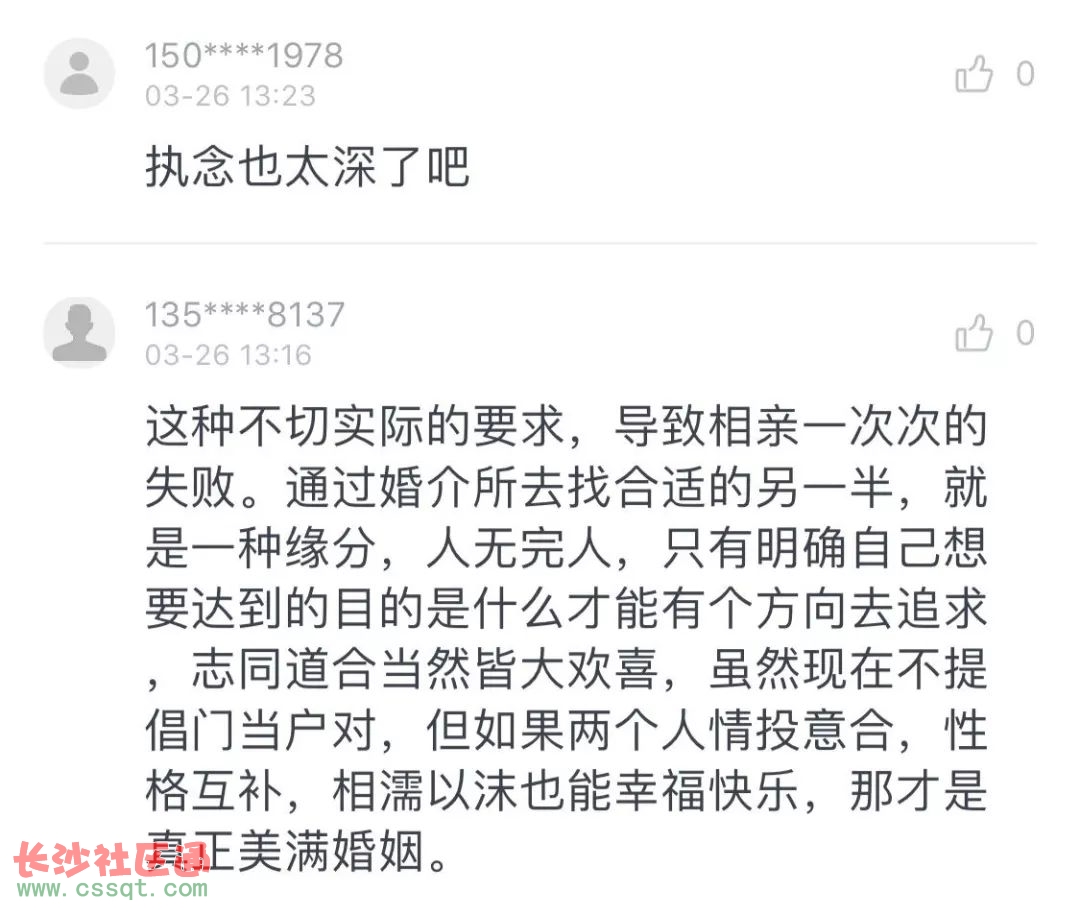Open the avatar of user 135****8137
The height and width of the screenshot is (914, 1080).
(79, 332)
